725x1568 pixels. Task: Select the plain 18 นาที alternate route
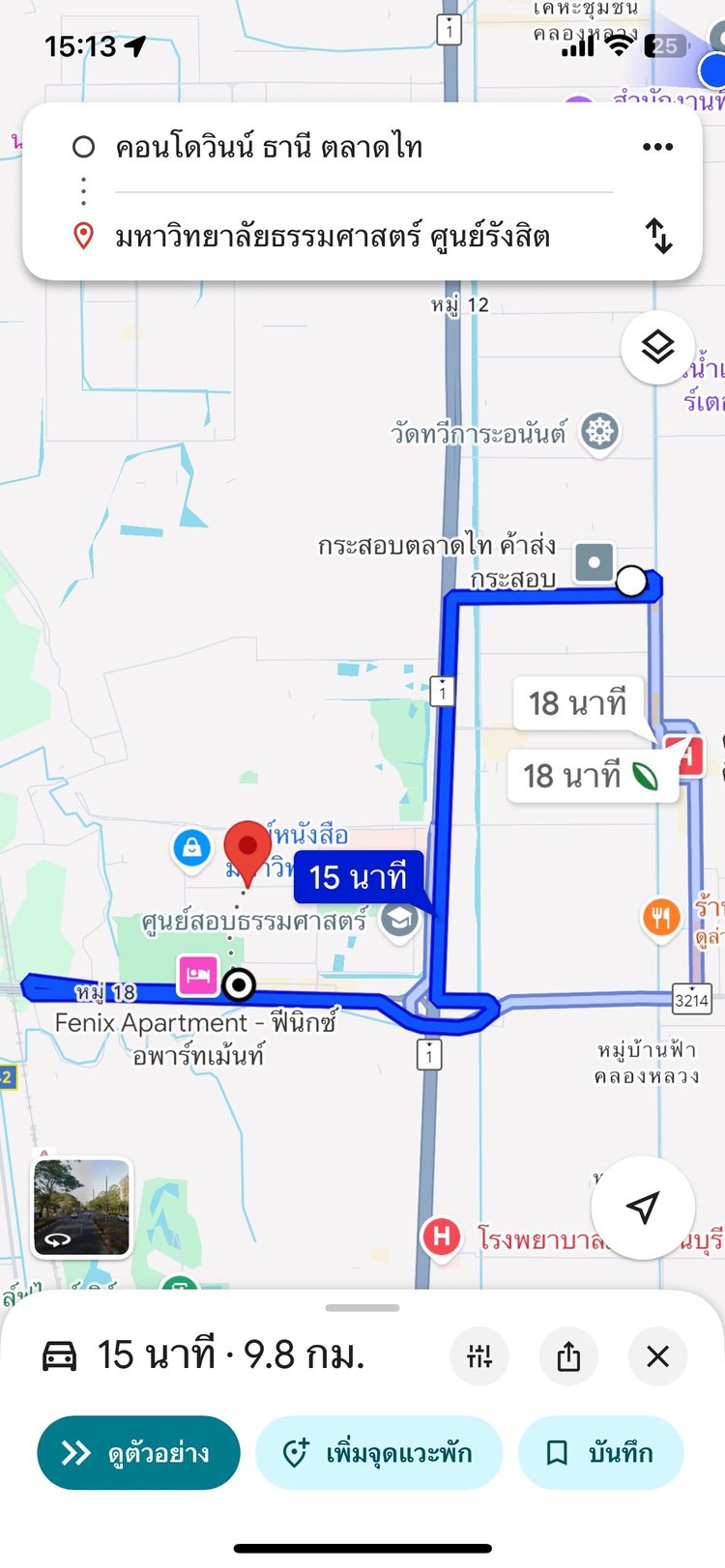click(x=577, y=703)
